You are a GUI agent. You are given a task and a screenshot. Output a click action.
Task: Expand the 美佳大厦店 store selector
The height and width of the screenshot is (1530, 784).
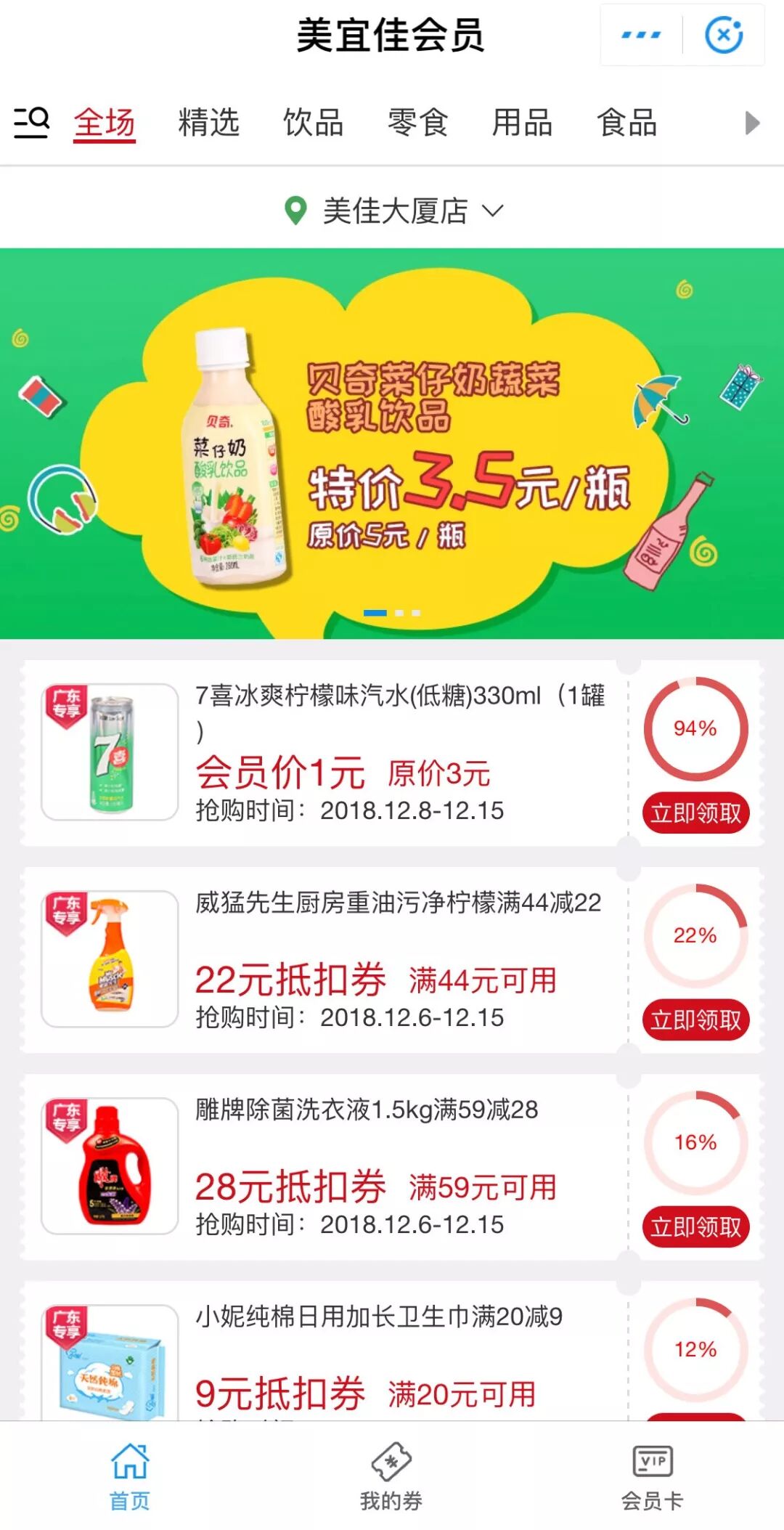coord(392,211)
